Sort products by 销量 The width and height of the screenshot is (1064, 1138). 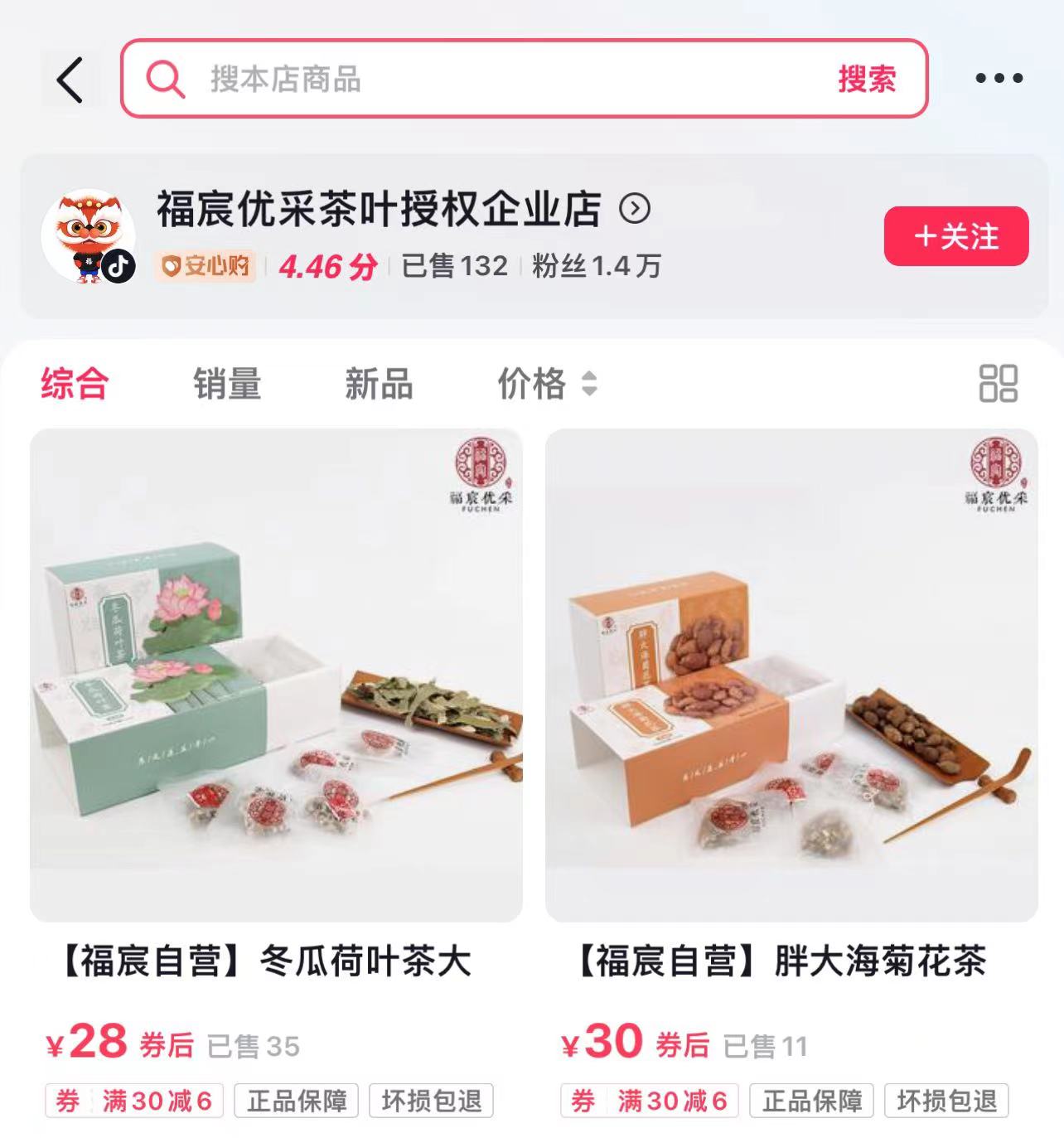(x=227, y=384)
